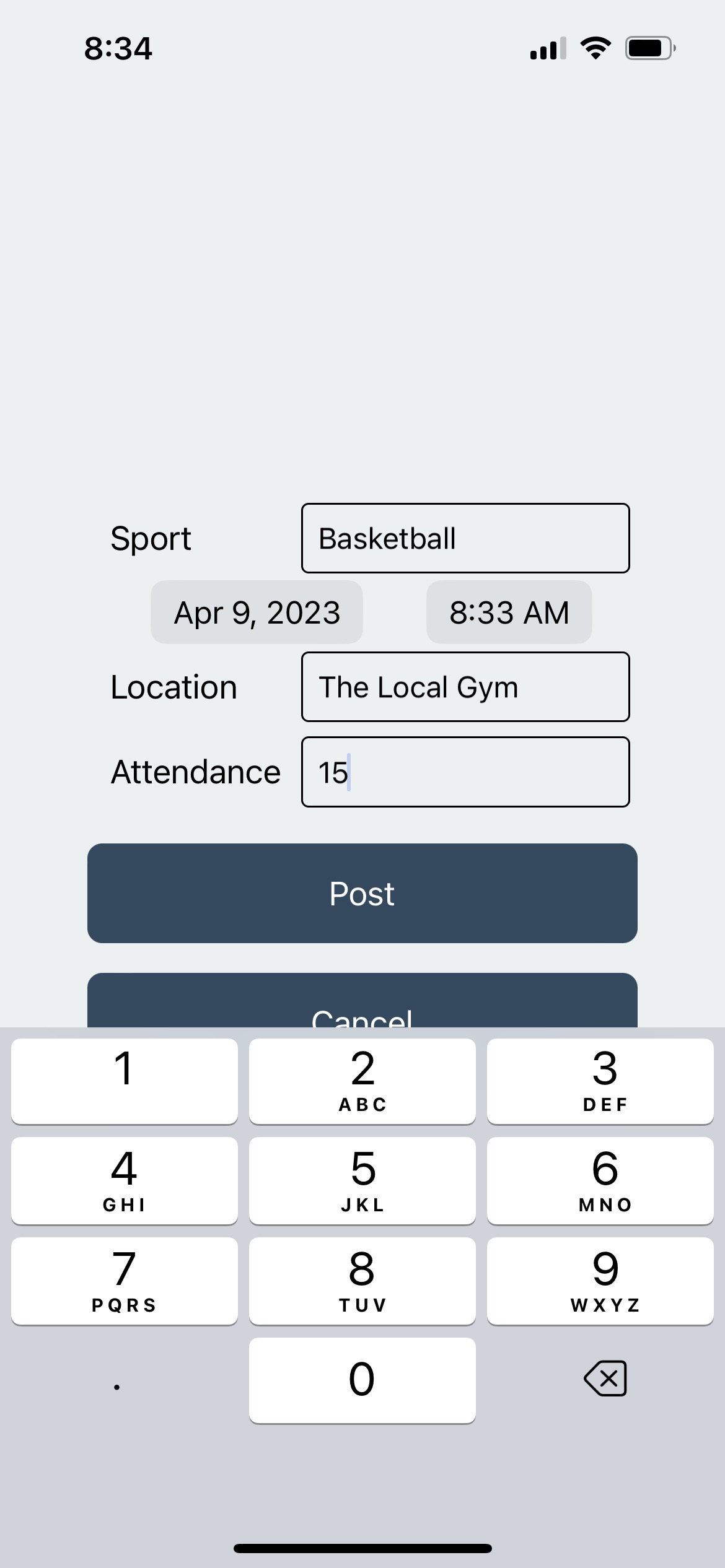Open the Apr 9, 2023 date picker
This screenshot has height=1568, width=725.
[257, 612]
